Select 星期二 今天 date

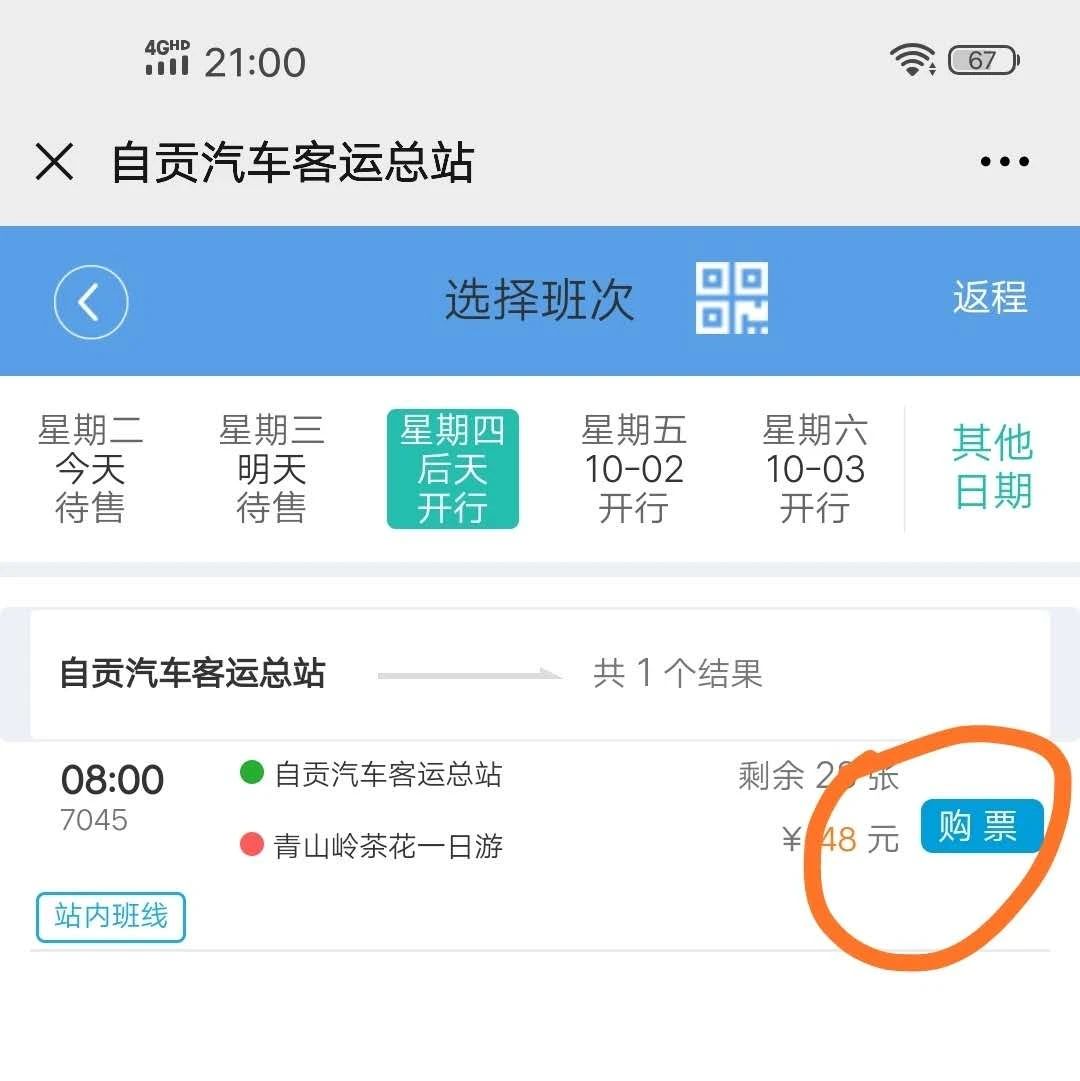pyautogui.click(x=90, y=469)
